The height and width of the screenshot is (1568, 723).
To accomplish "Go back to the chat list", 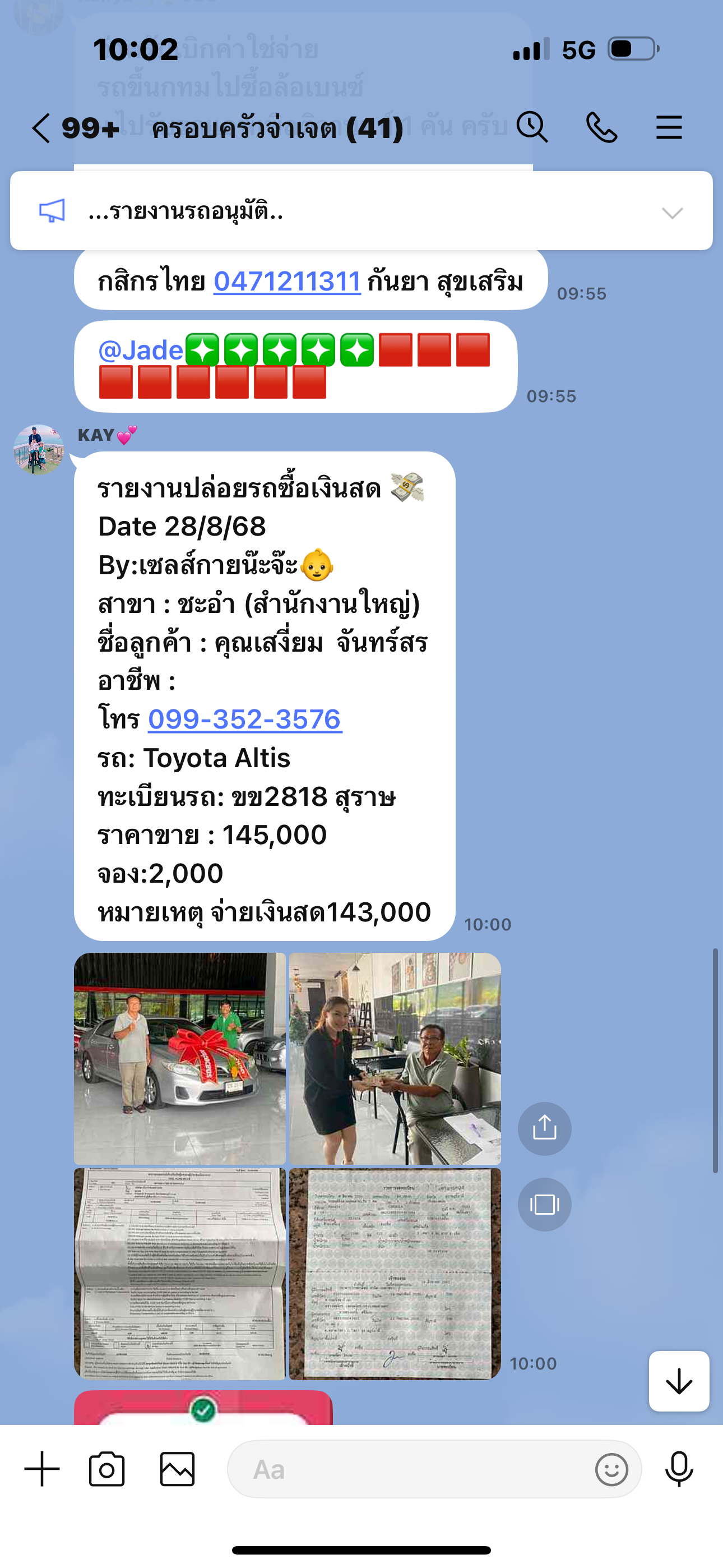I will click(41, 128).
